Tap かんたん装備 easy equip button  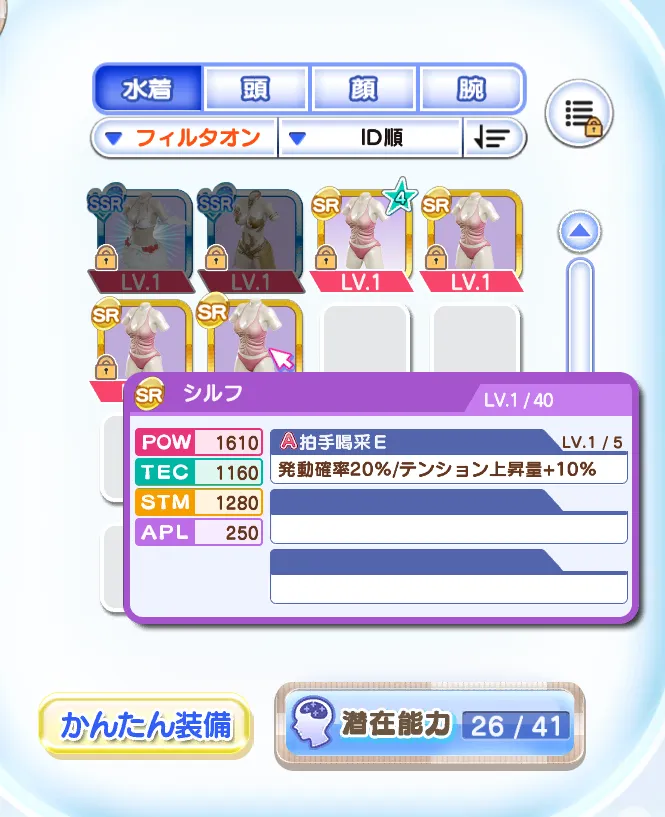click(146, 726)
